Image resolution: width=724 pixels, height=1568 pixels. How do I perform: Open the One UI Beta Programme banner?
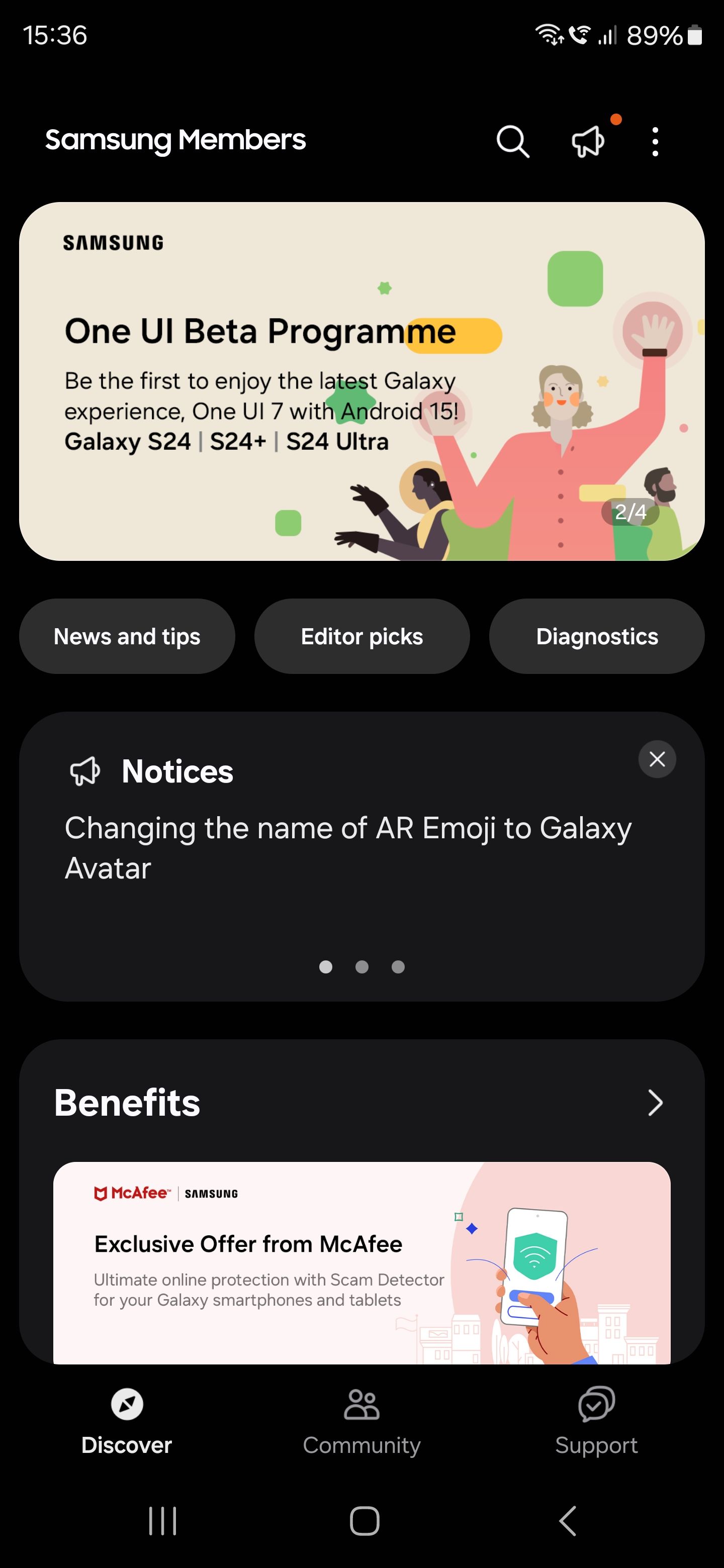[x=361, y=381]
